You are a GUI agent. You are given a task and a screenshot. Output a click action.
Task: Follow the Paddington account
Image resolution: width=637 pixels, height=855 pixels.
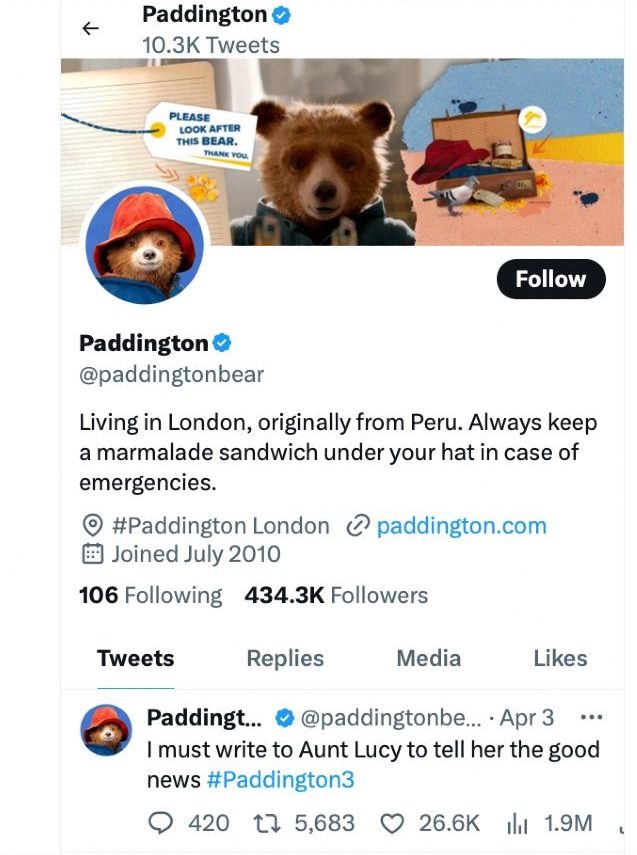coord(550,279)
